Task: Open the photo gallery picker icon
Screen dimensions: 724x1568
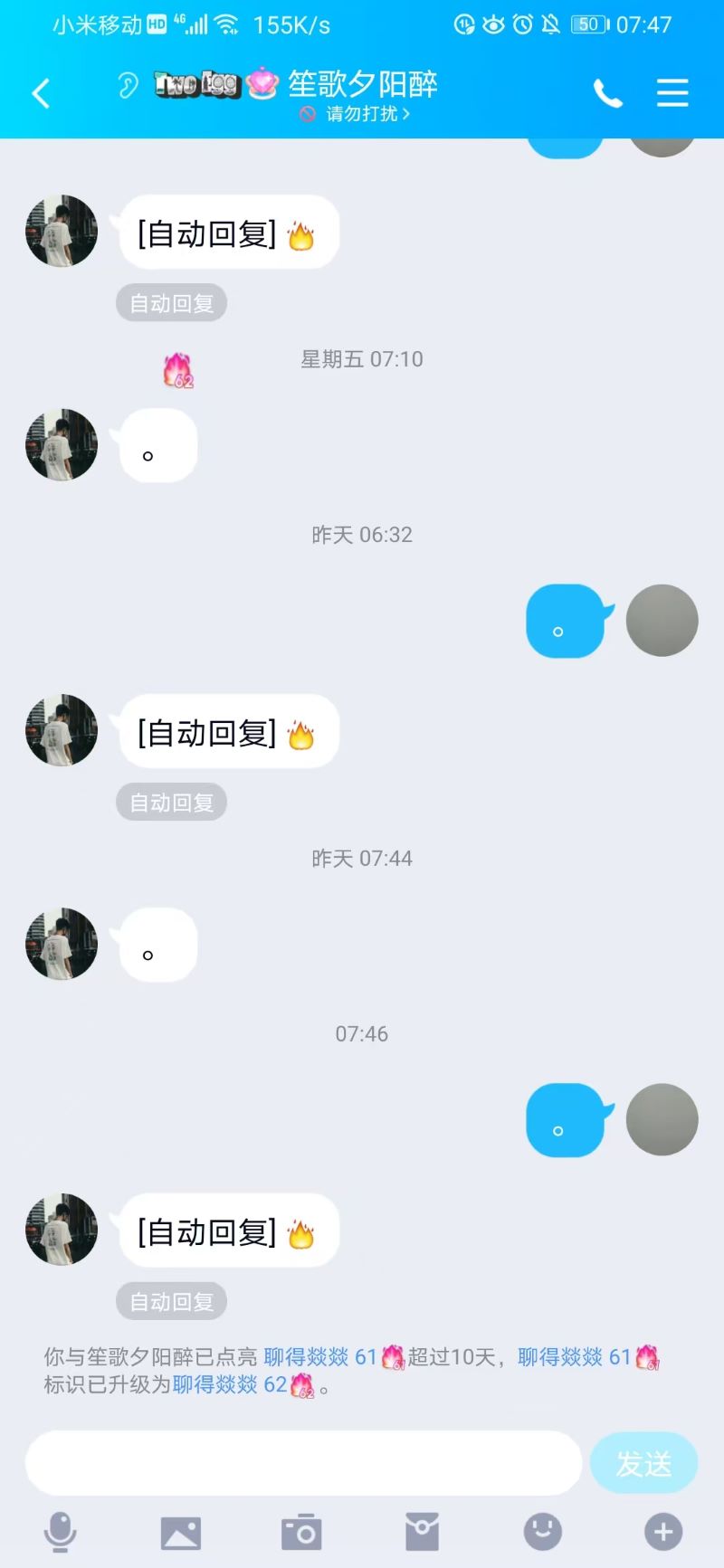Action: (180, 1533)
